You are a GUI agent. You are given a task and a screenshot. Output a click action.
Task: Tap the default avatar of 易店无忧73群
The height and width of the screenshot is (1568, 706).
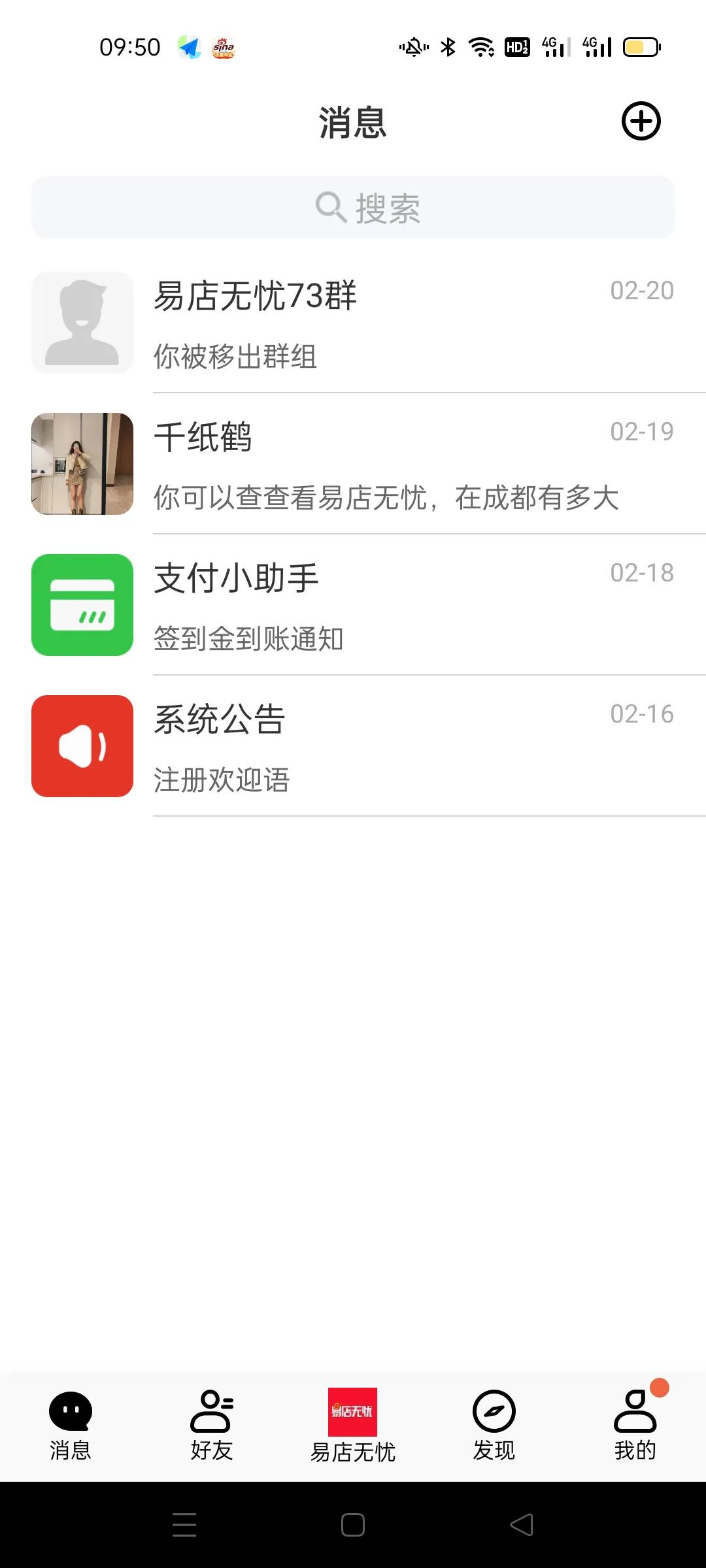(82, 323)
